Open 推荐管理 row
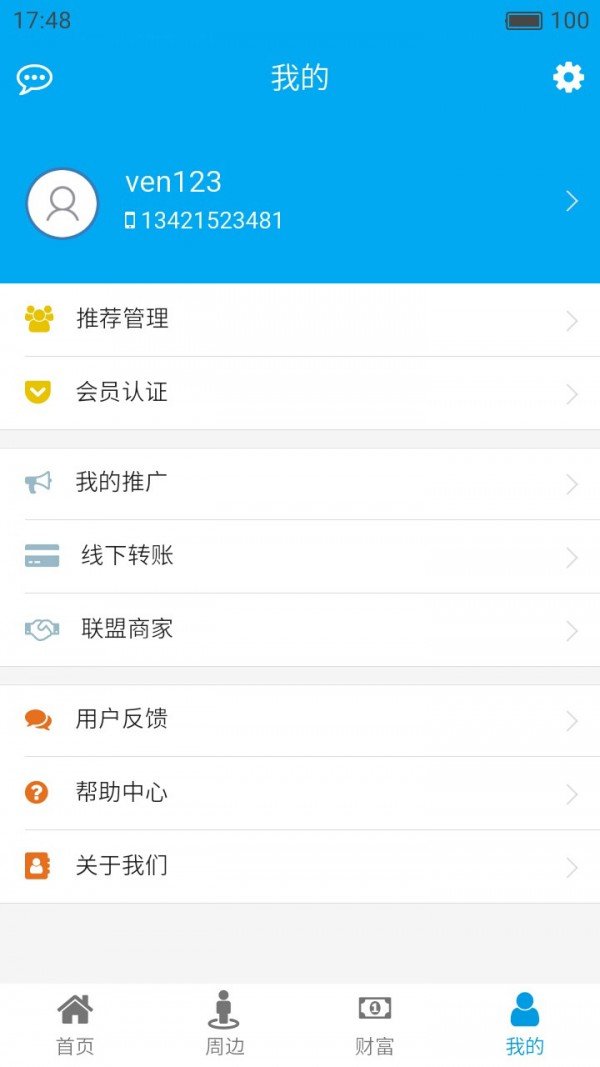This screenshot has height=1067, width=600. coord(300,320)
